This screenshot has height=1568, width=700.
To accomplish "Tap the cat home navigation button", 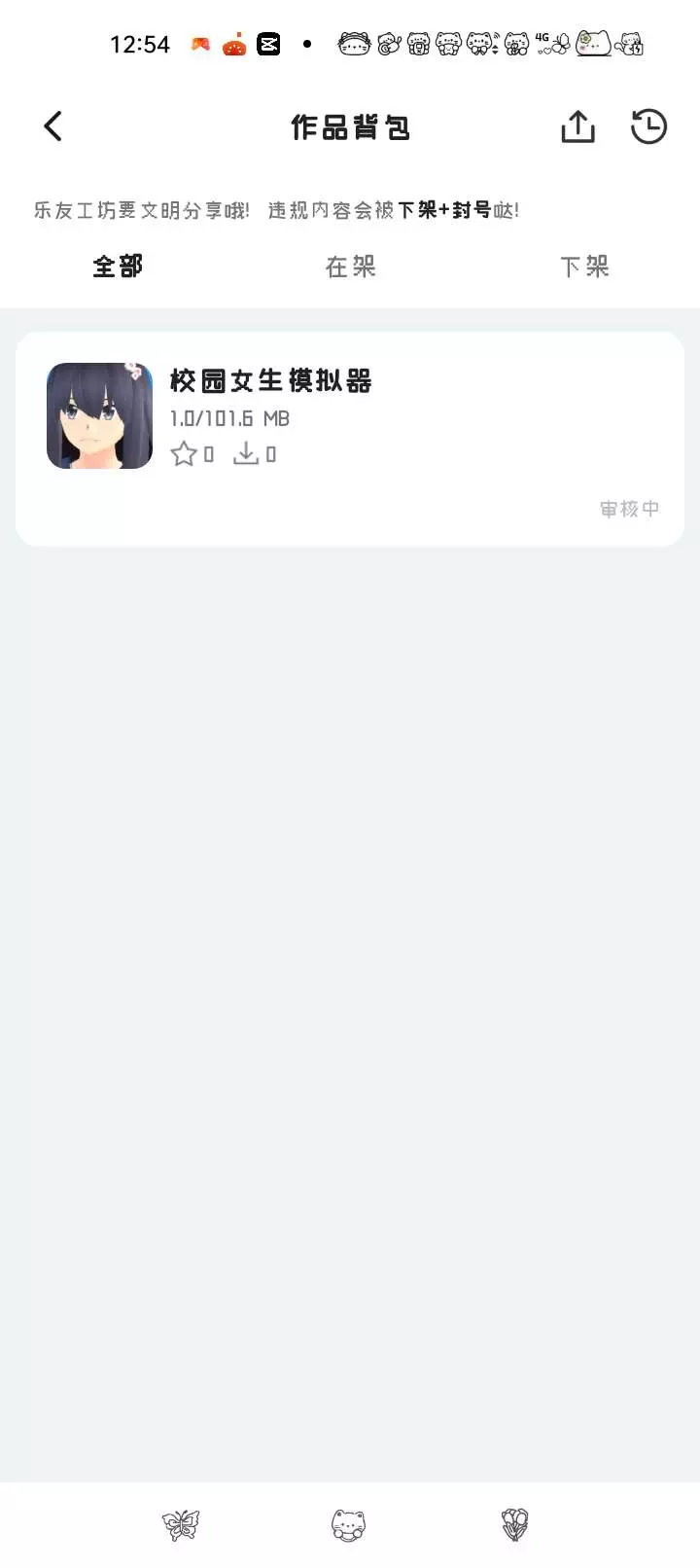I will click(349, 1524).
